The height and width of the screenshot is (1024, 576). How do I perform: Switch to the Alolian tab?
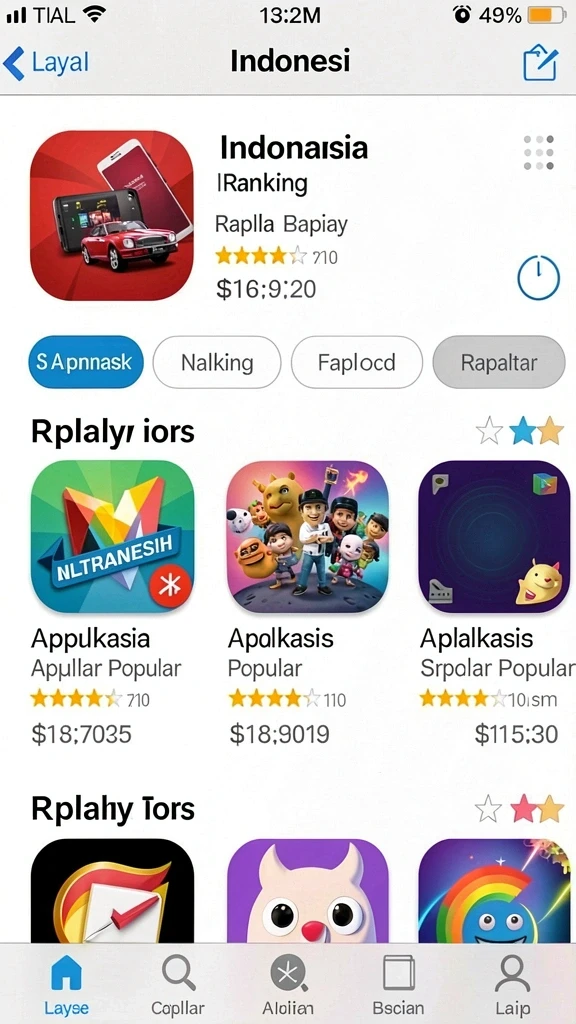[288, 985]
